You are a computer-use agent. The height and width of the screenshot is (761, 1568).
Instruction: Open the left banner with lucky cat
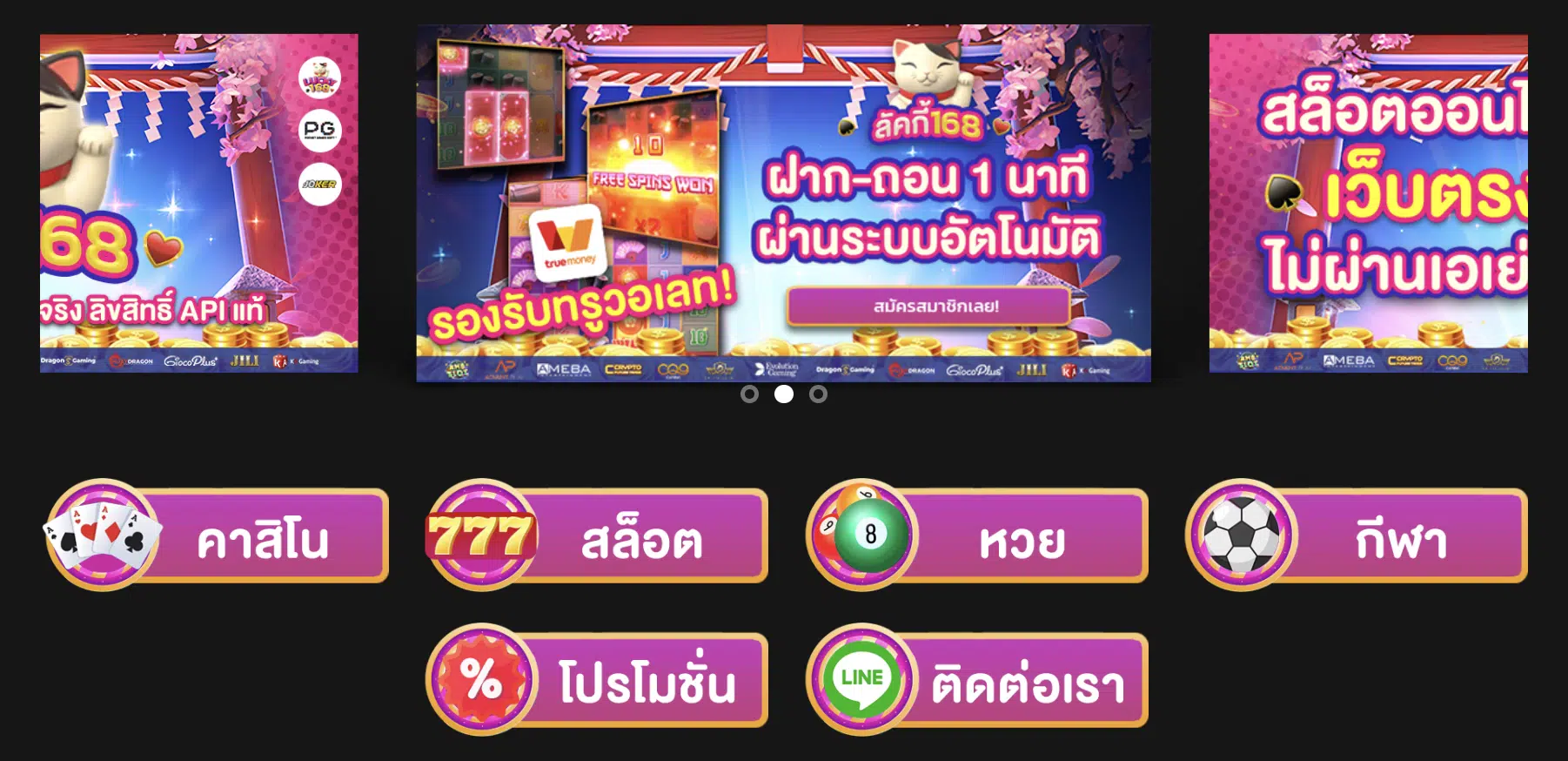[198, 202]
